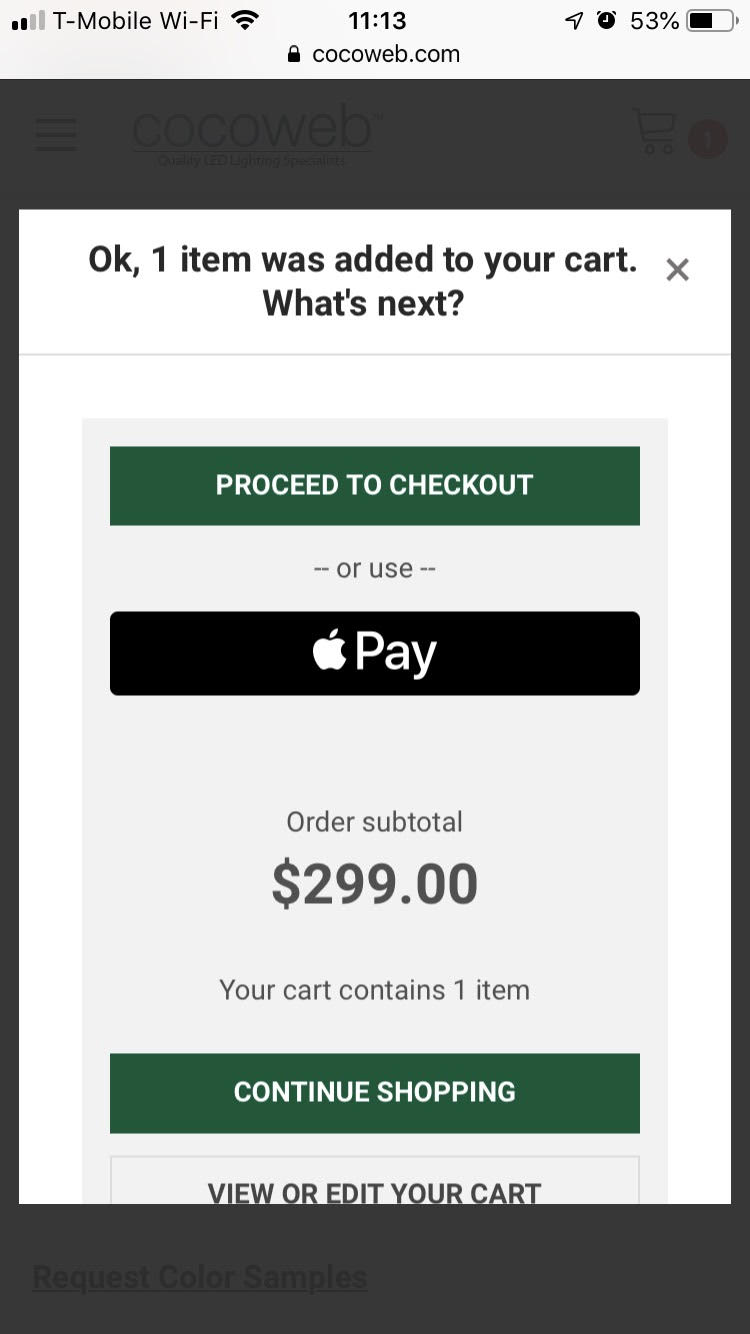Viewport: 750px width, 1334px height.
Task: Tap Proceed to Checkout
Action: (x=375, y=485)
